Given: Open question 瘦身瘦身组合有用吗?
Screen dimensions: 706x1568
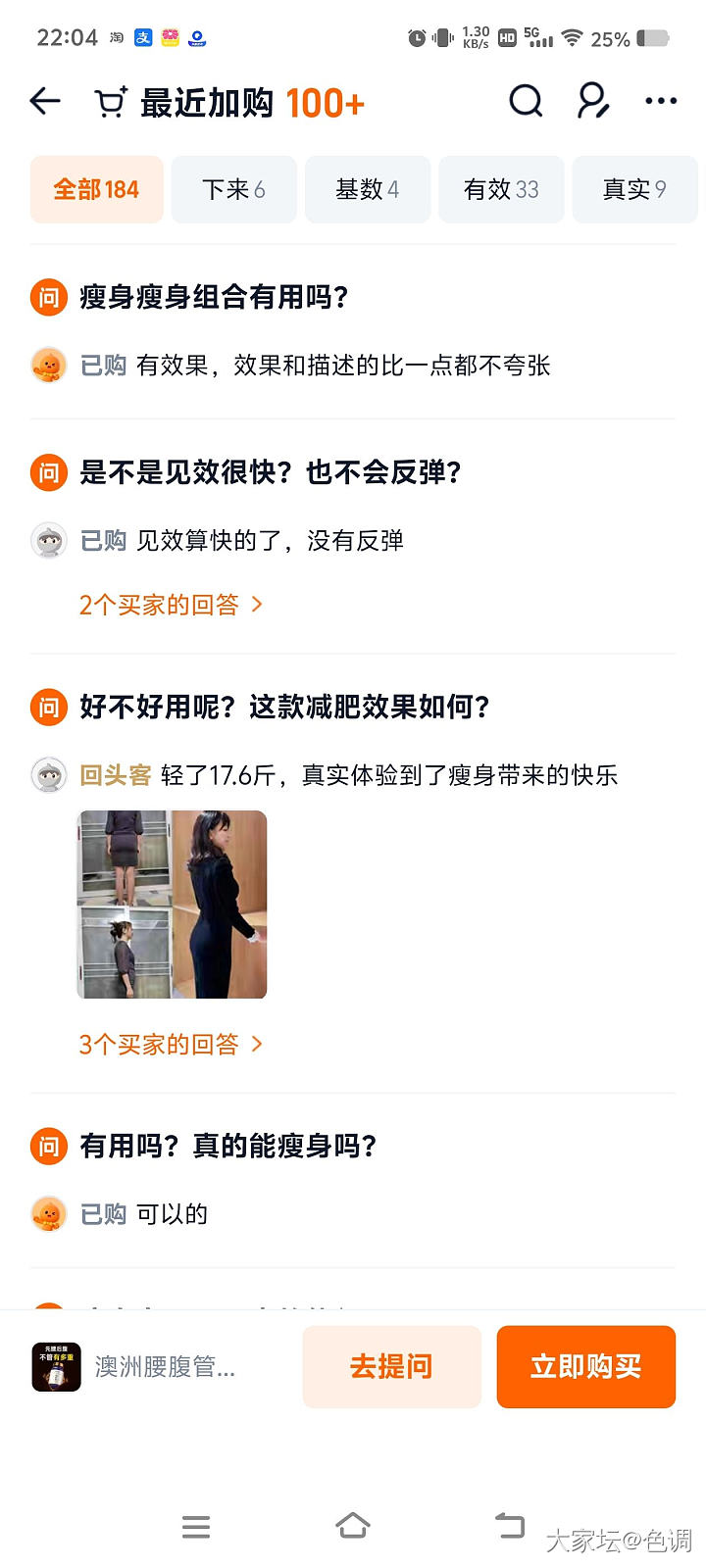Looking at the screenshot, I should [214, 297].
